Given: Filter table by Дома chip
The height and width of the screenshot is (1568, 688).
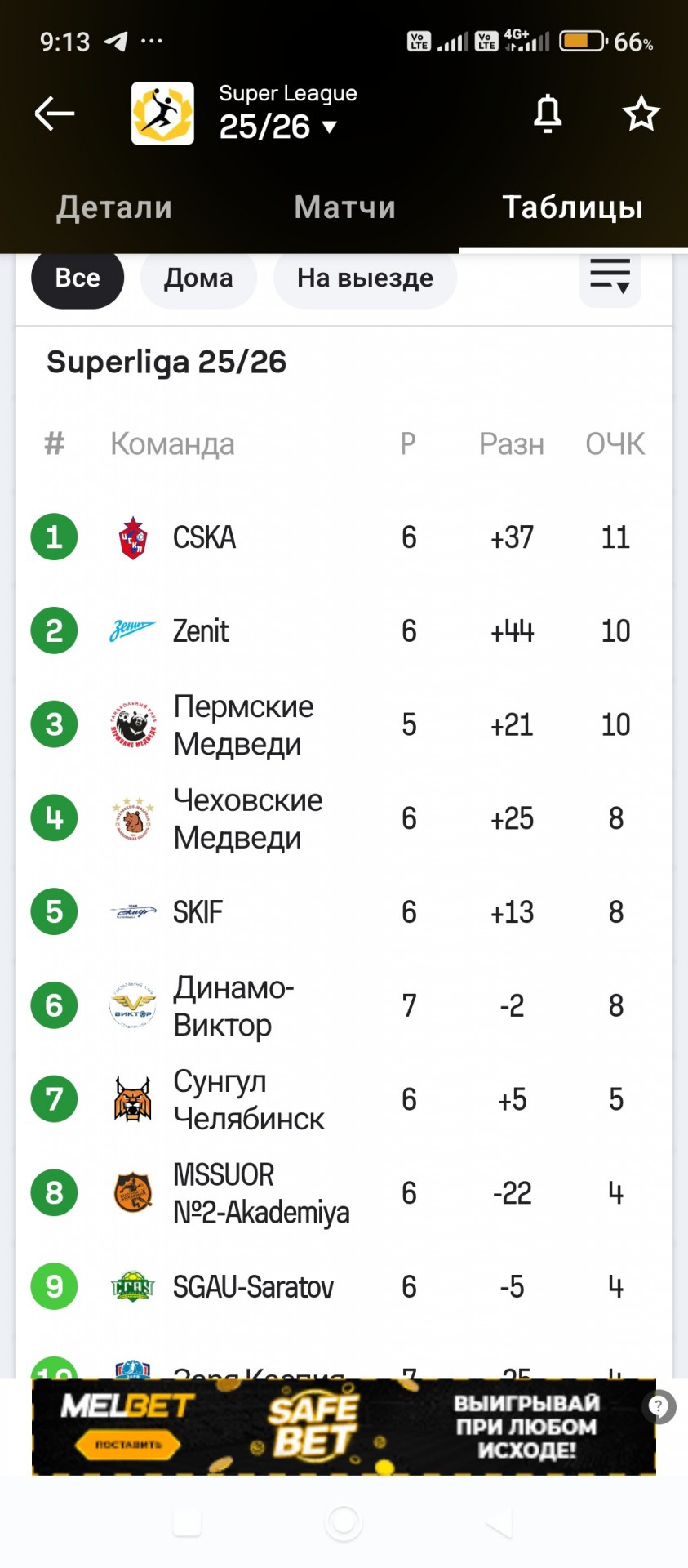Looking at the screenshot, I should coord(198,278).
